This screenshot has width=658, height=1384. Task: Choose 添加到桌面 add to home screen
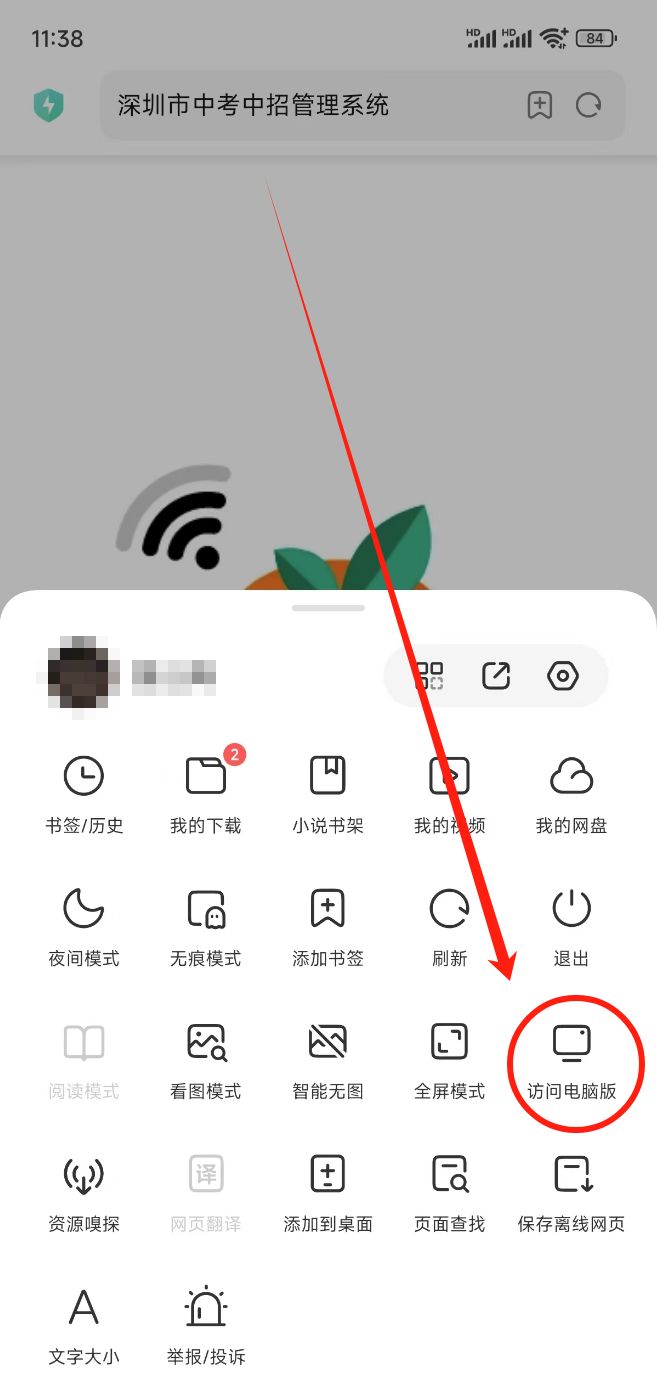pos(328,1192)
